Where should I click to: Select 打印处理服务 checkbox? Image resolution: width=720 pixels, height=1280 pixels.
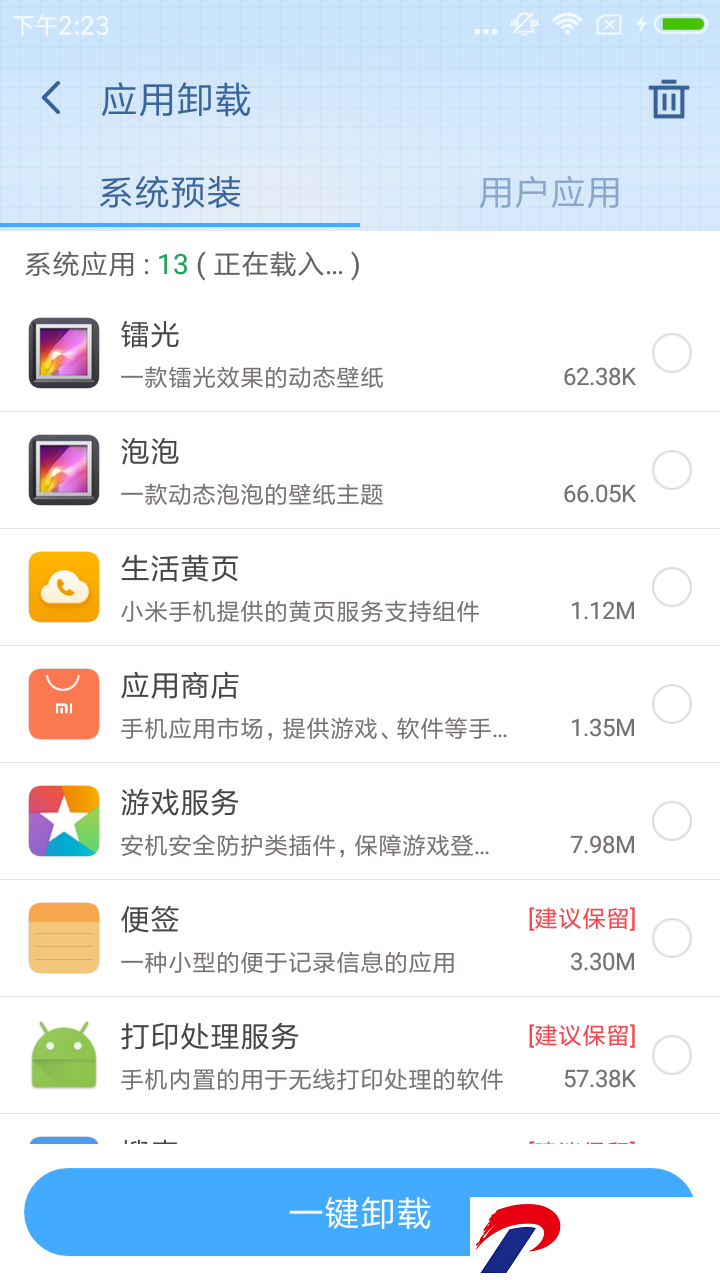pyautogui.click(x=672, y=1055)
